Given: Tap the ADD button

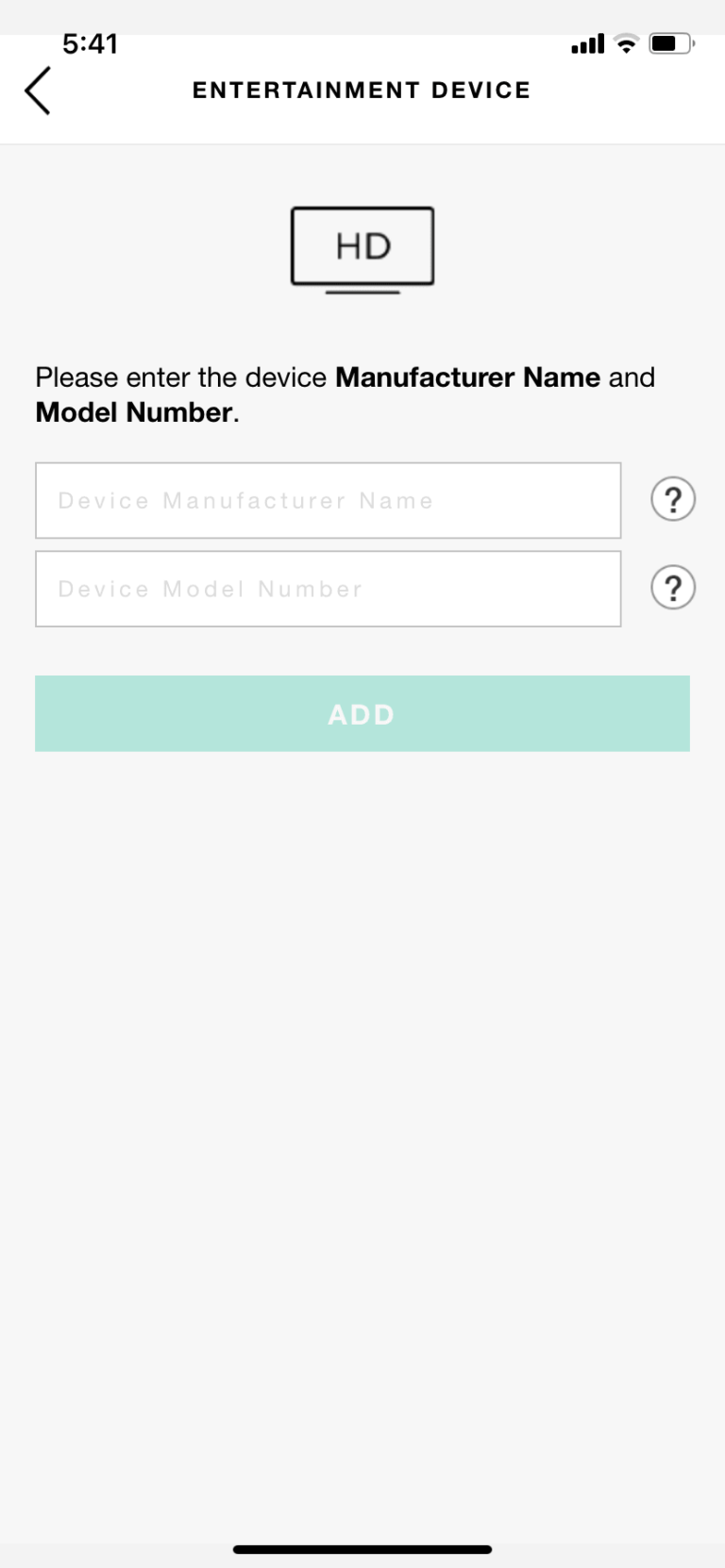Looking at the screenshot, I should click(362, 714).
